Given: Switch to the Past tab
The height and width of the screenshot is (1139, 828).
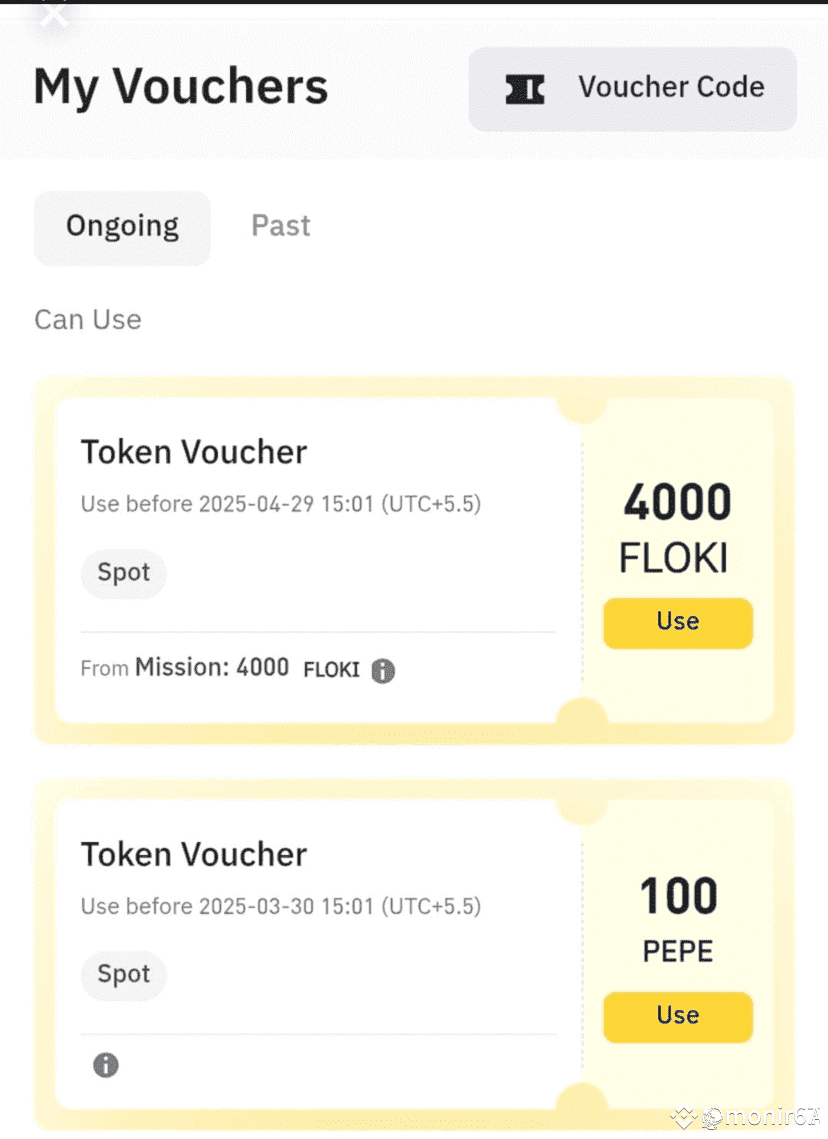Looking at the screenshot, I should 280,226.
